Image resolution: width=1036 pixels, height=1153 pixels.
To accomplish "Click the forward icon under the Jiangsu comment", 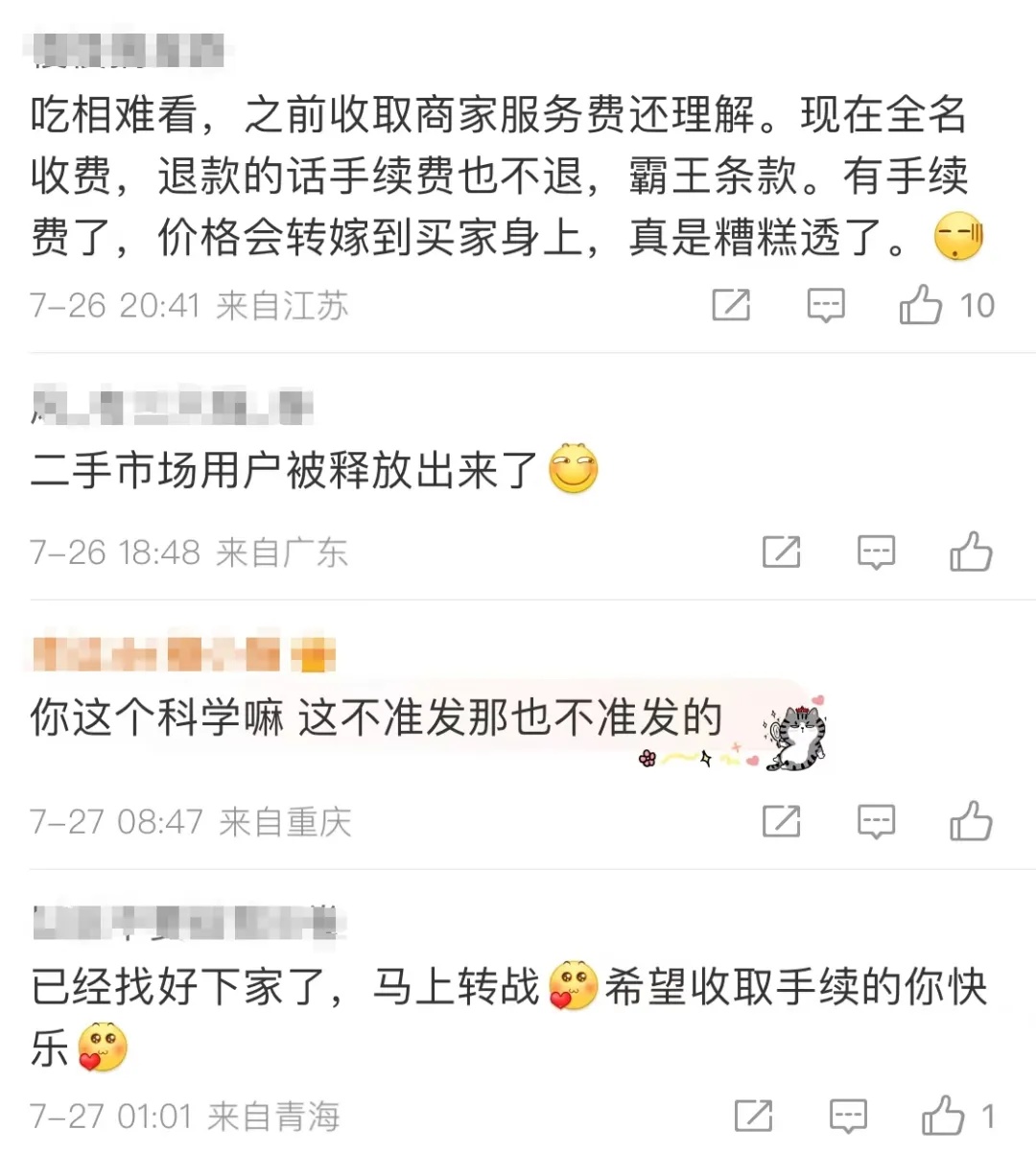I will pos(731,305).
